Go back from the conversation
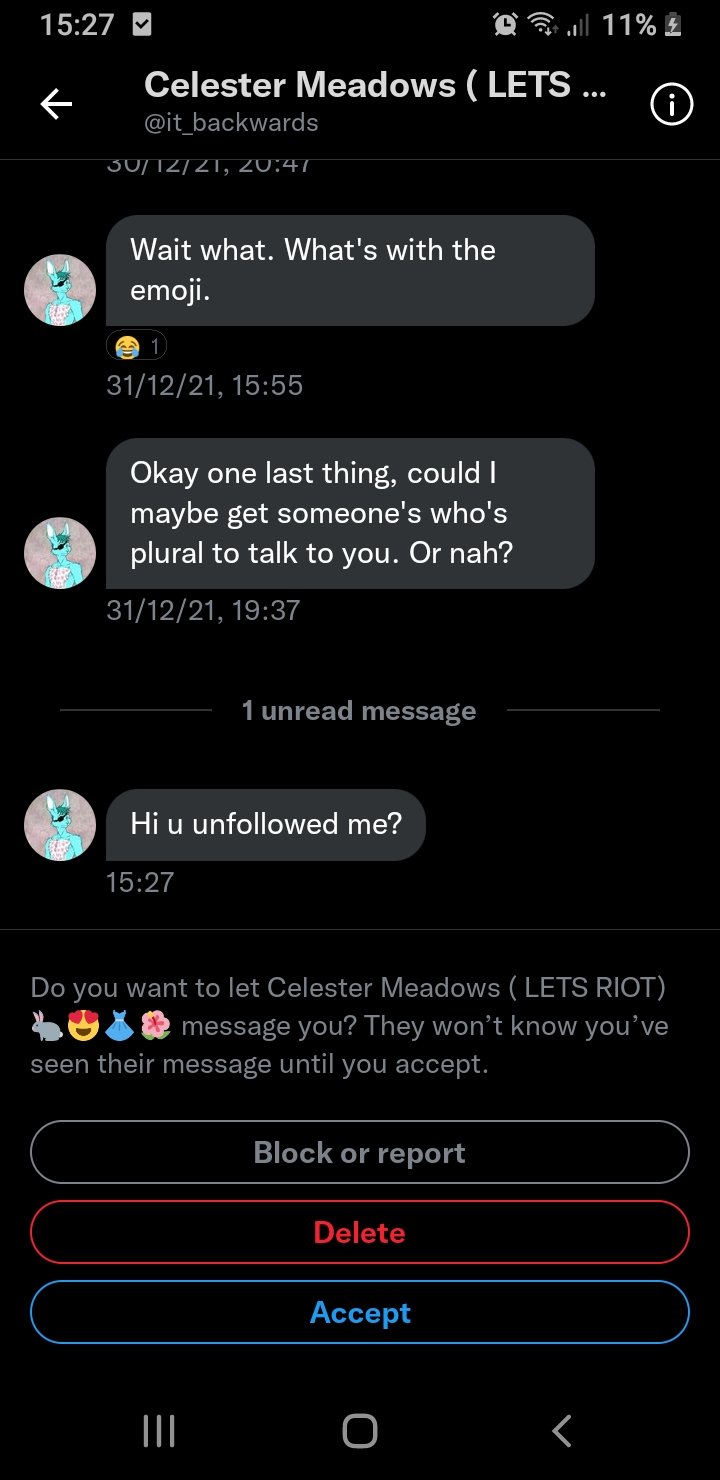Image resolution: width=720 pixels, height=1480 pixels. pyautogui.click(x=56, y=104)
